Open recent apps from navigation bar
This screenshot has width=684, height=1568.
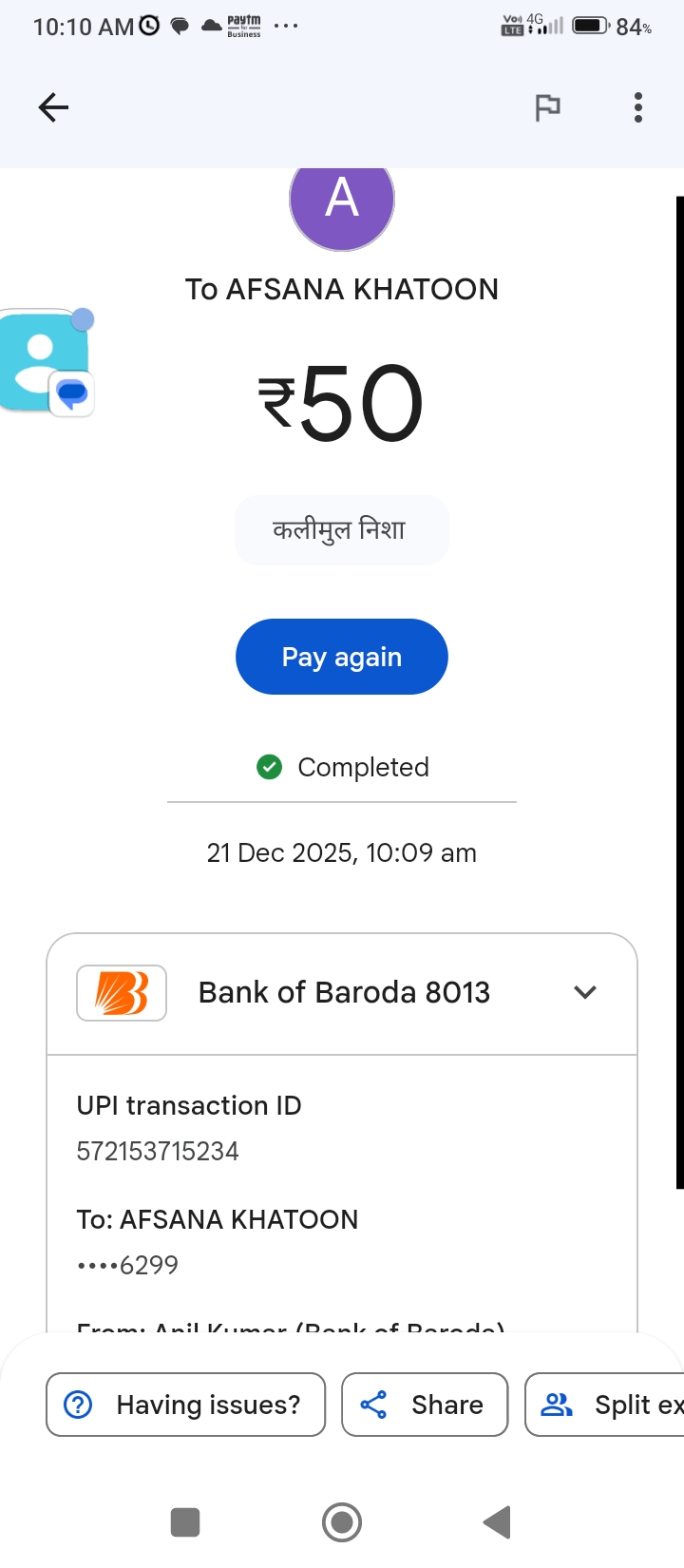pyautogui.click(x=185, y=1522)
